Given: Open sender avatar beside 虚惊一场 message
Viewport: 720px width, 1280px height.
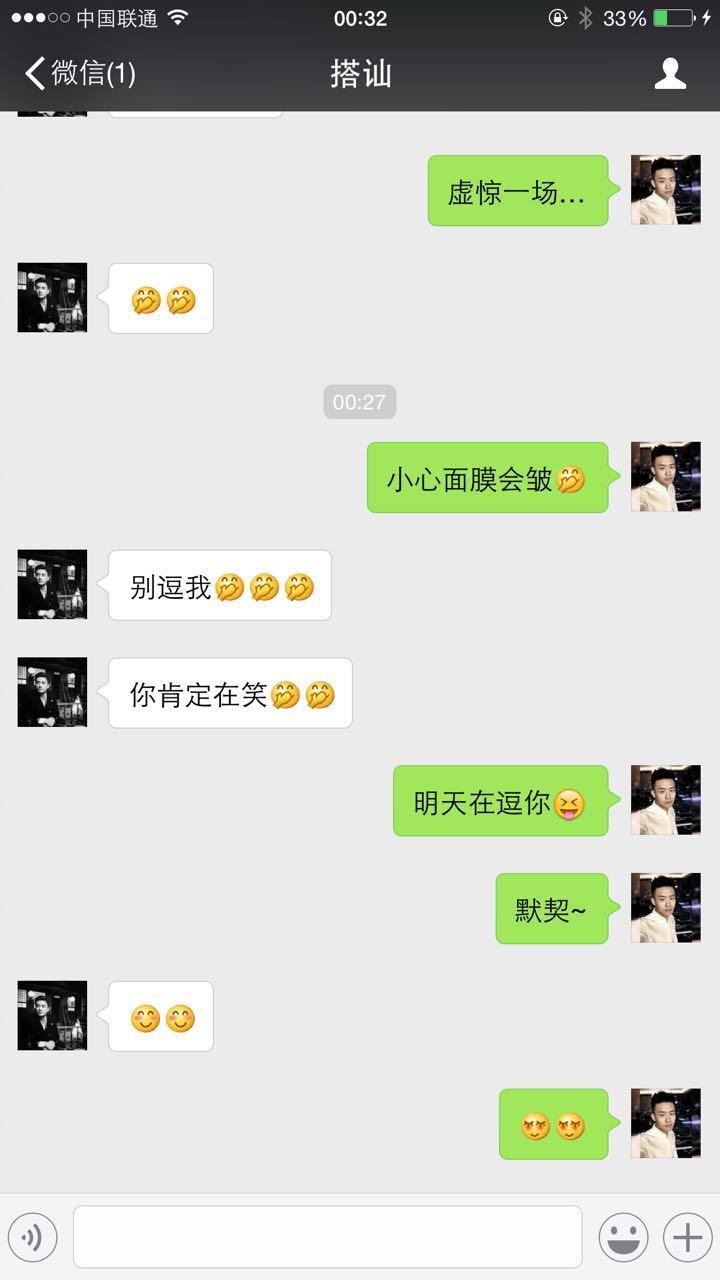Looking at the screenshot, I should coord(665,190).
